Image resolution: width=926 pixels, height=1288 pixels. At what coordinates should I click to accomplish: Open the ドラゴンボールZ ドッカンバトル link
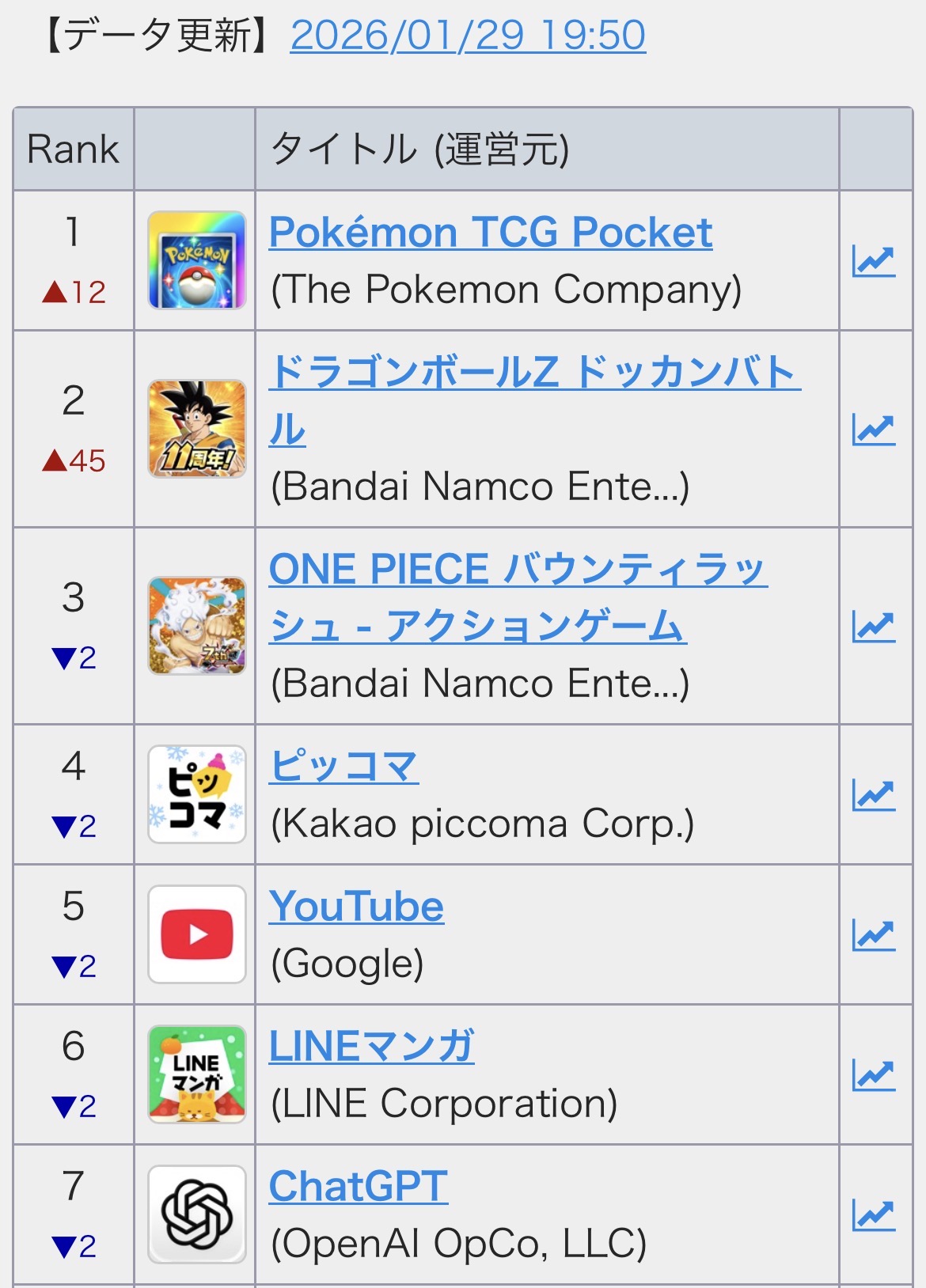534,373
